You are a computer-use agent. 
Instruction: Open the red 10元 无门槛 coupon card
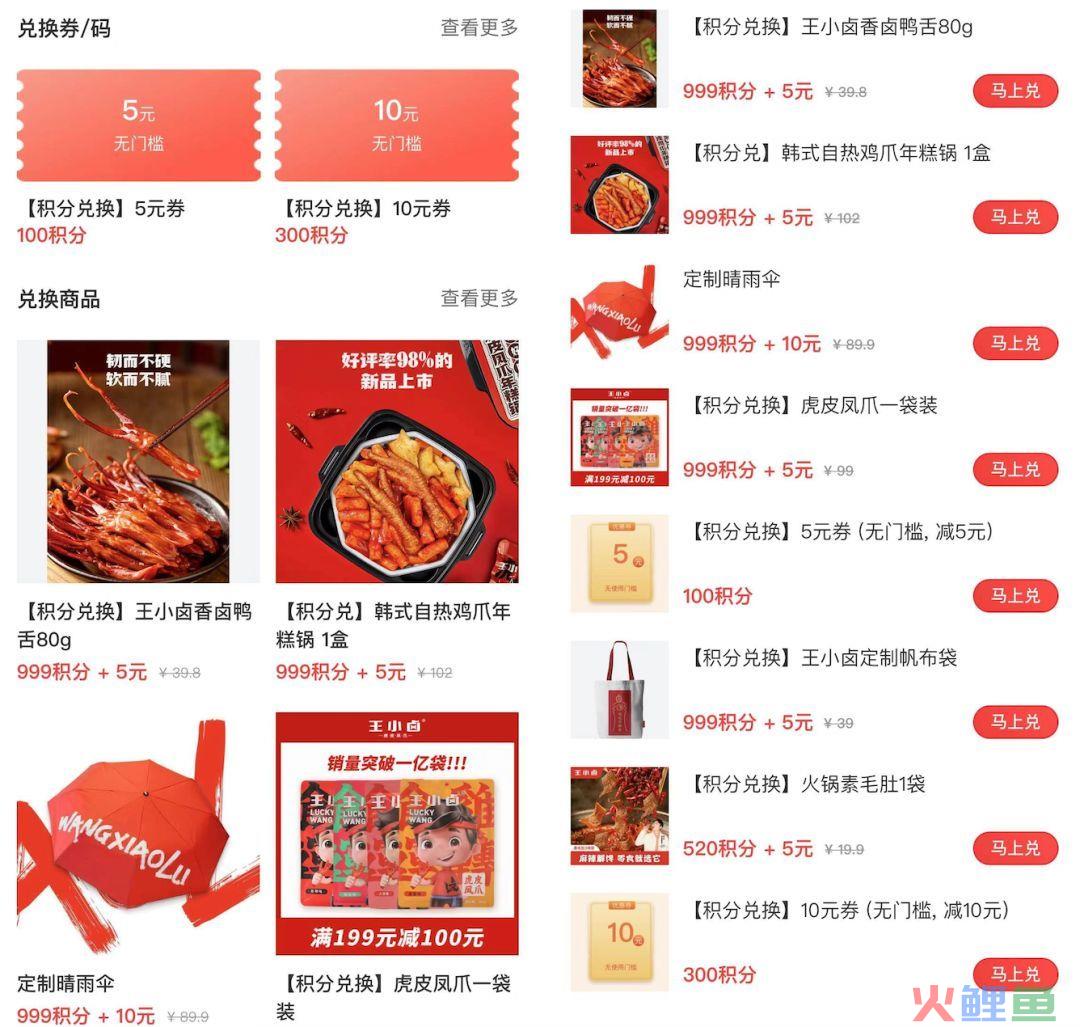[x=397, y=125]
